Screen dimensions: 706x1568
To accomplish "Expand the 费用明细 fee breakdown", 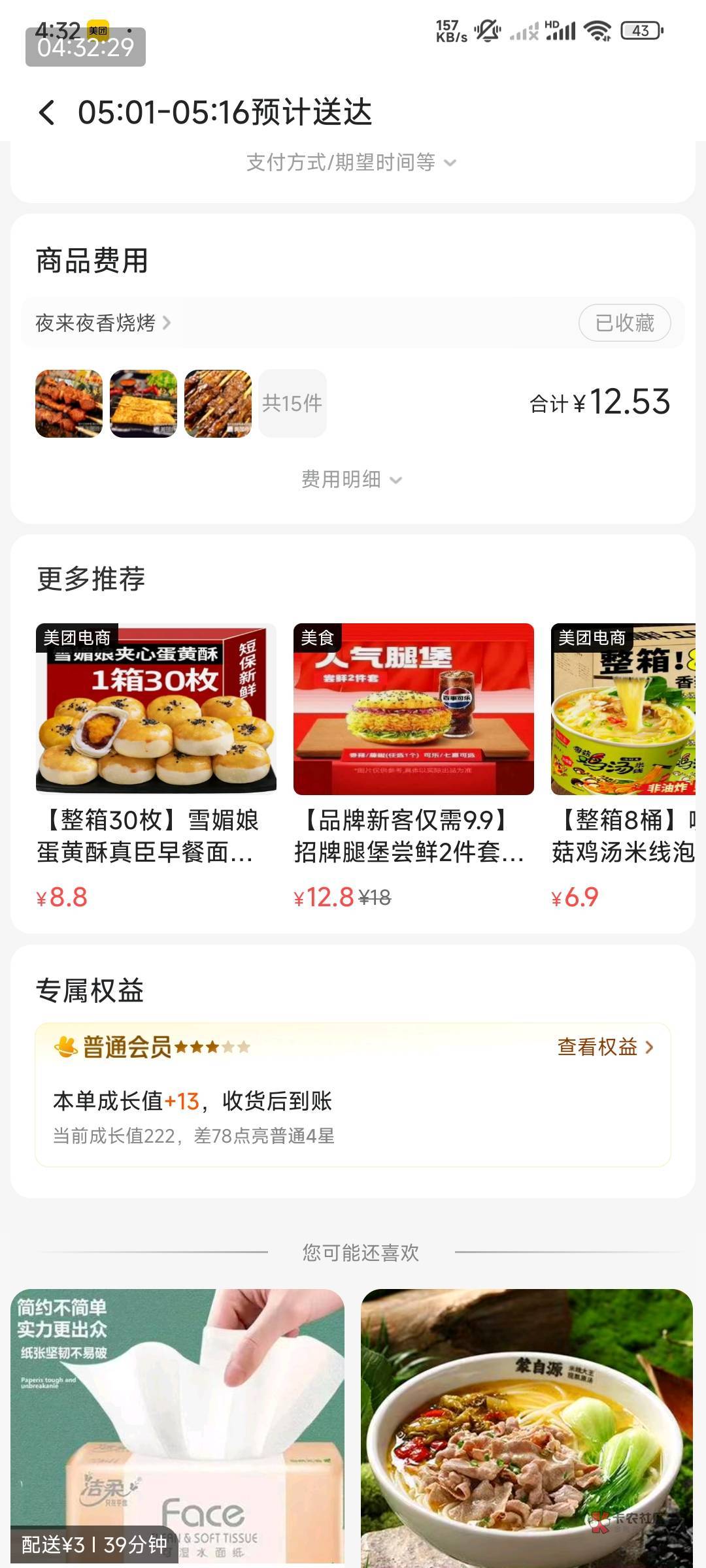I will coord(352,480).
